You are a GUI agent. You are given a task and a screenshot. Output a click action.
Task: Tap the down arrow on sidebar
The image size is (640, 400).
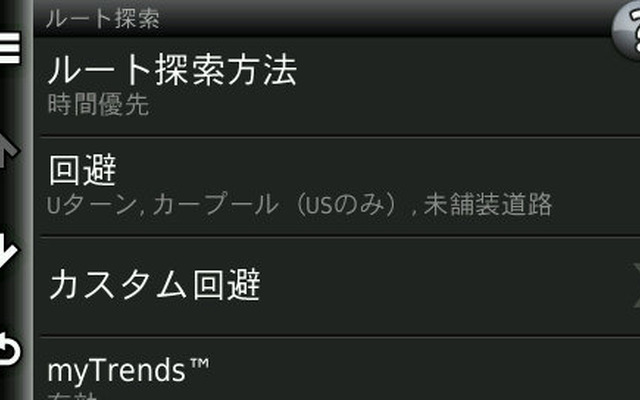pos(9,250)
